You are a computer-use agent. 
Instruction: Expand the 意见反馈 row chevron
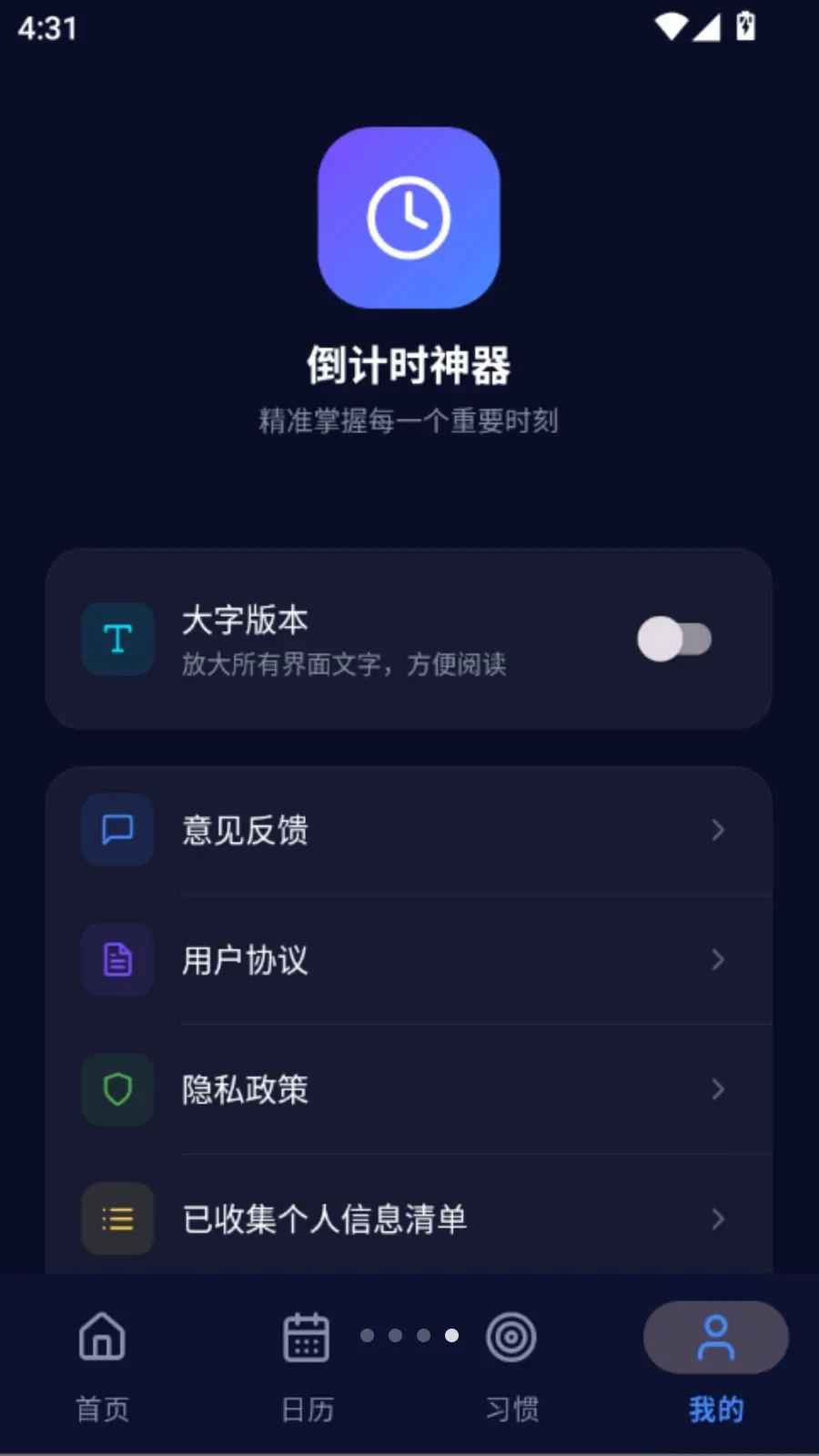[719, 830]
